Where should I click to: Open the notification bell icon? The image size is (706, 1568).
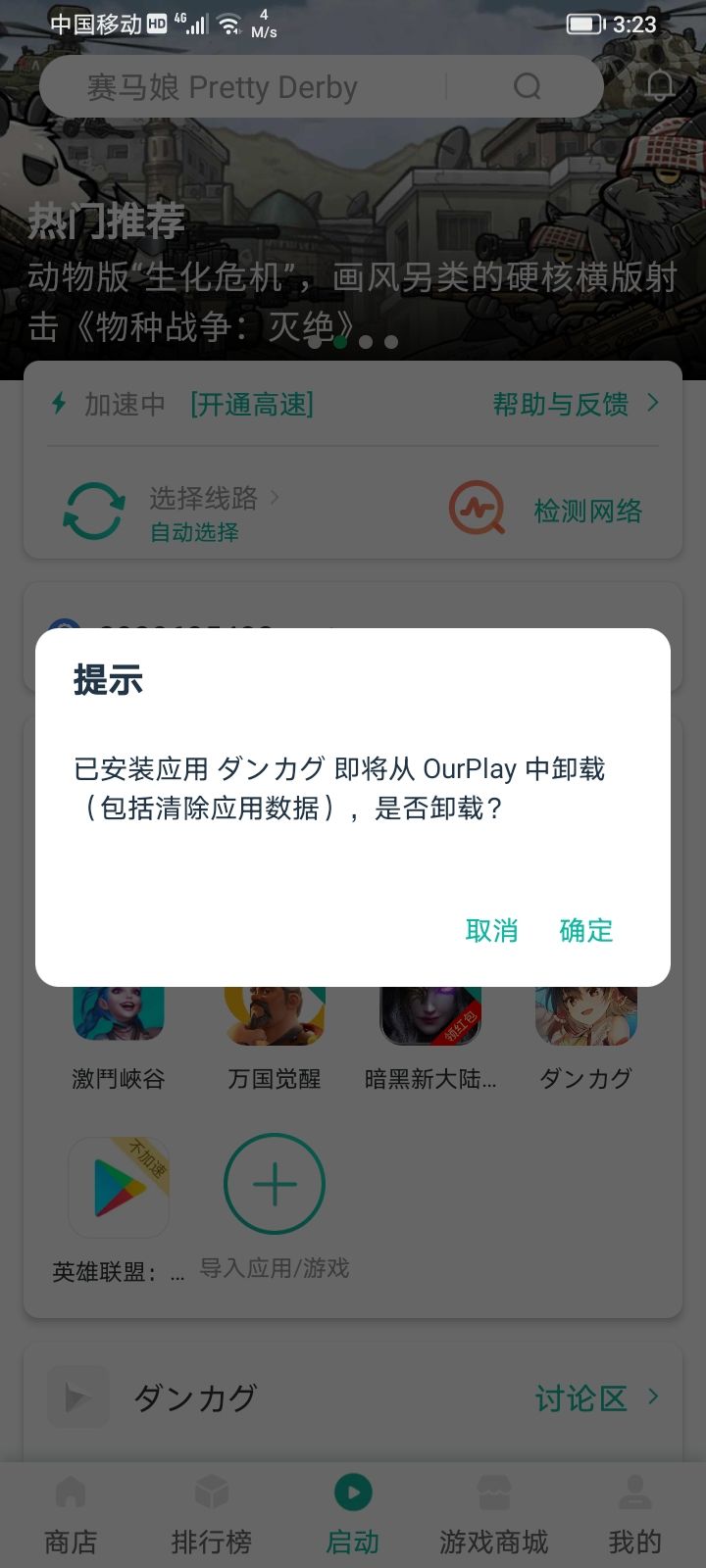pyautogui.click(x=659, y=86)
